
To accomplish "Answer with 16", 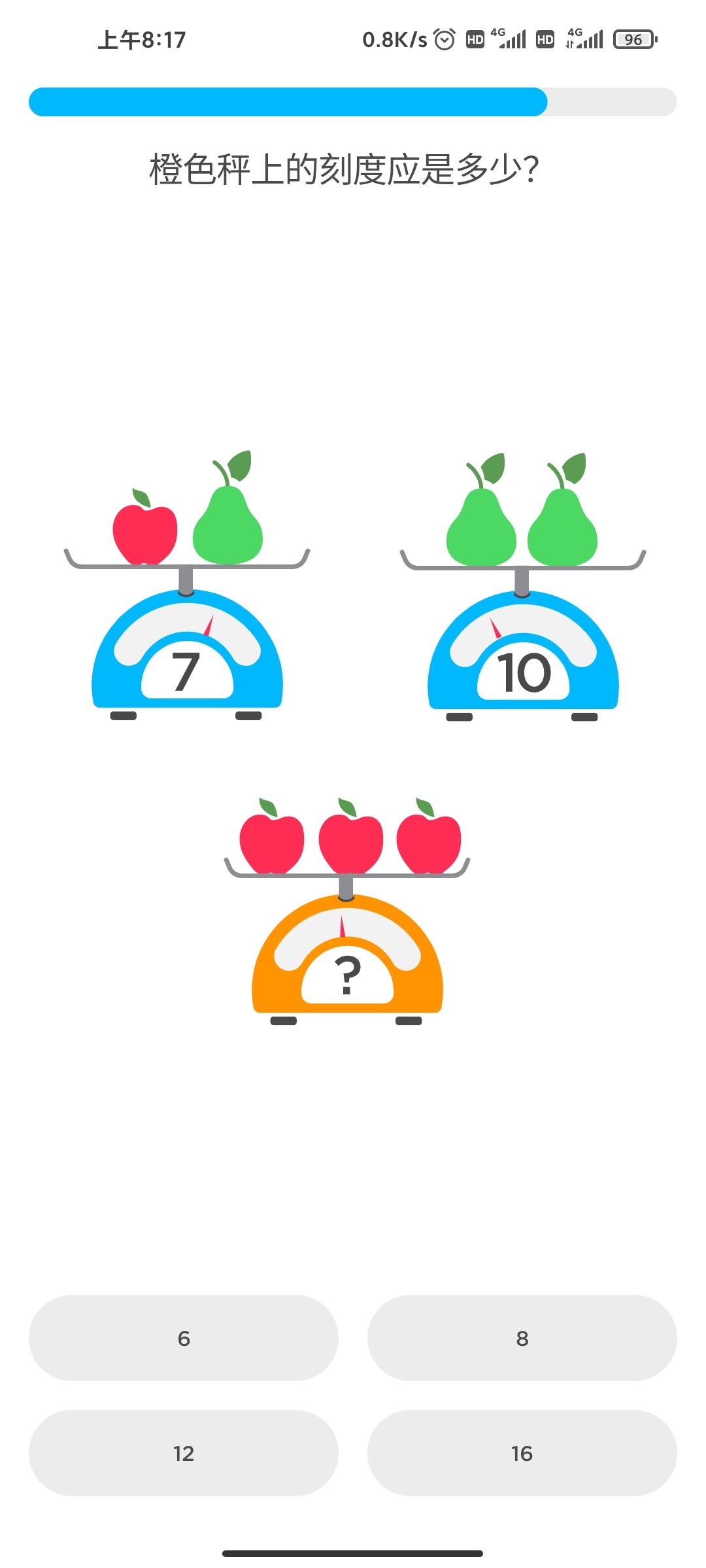I will [522, 1453].
